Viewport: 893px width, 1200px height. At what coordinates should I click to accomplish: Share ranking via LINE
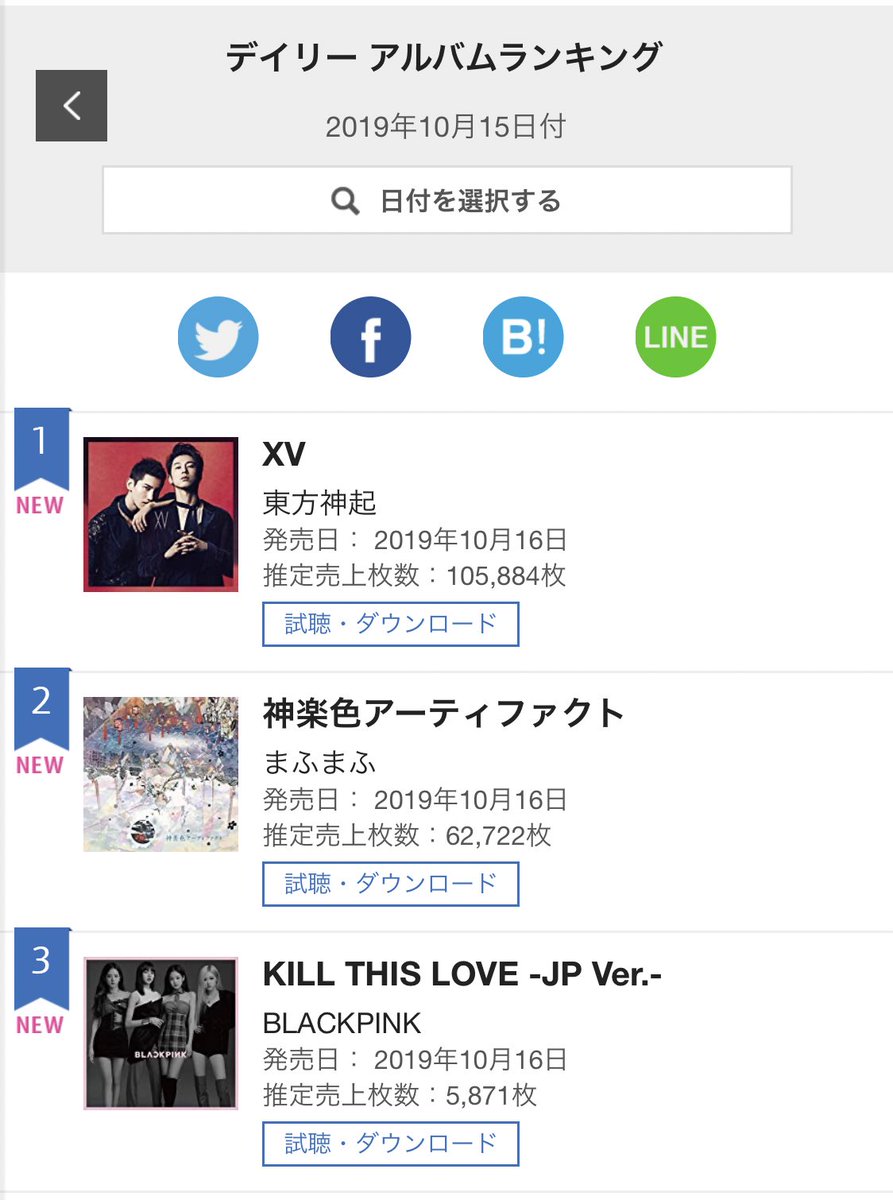(676, 337)
